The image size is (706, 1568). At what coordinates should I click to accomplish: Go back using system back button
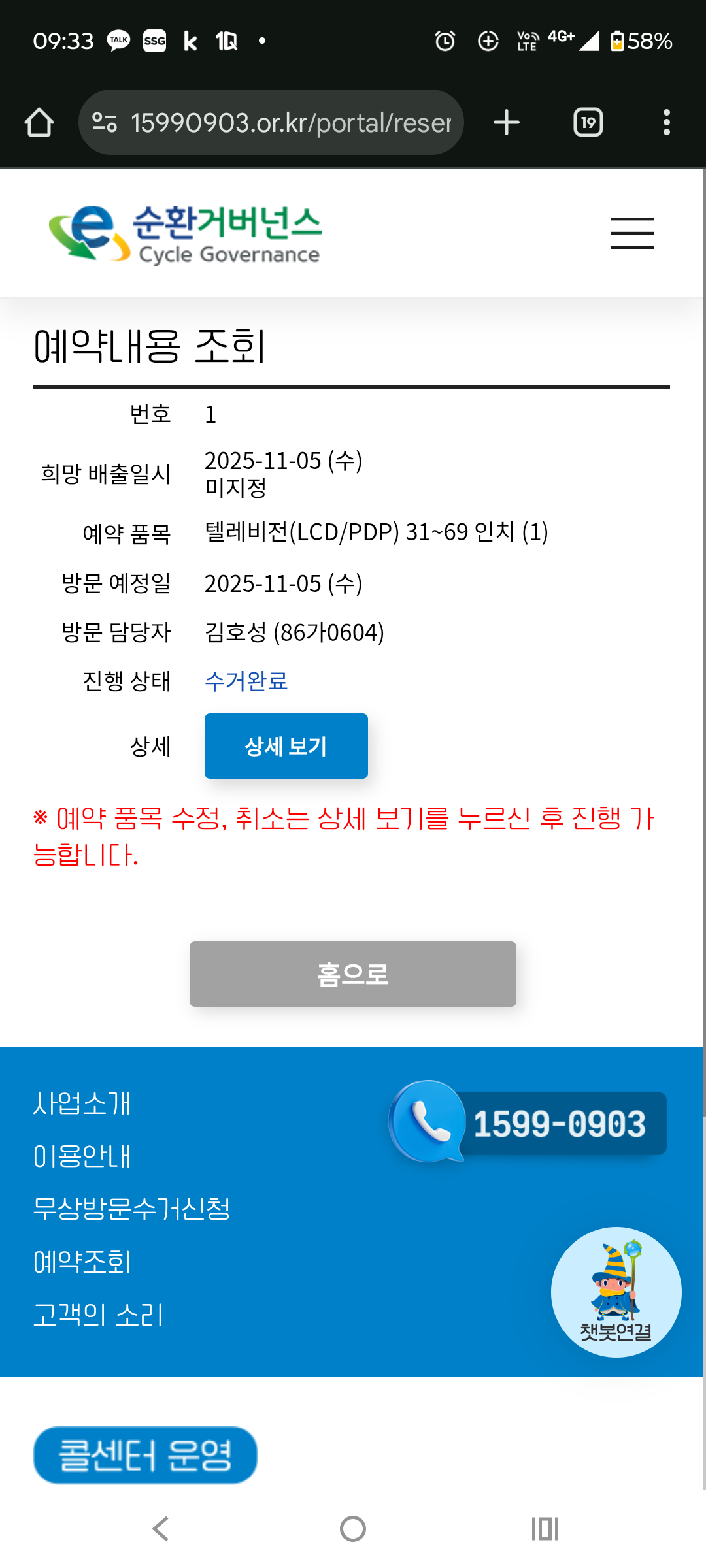[160, 1529]
